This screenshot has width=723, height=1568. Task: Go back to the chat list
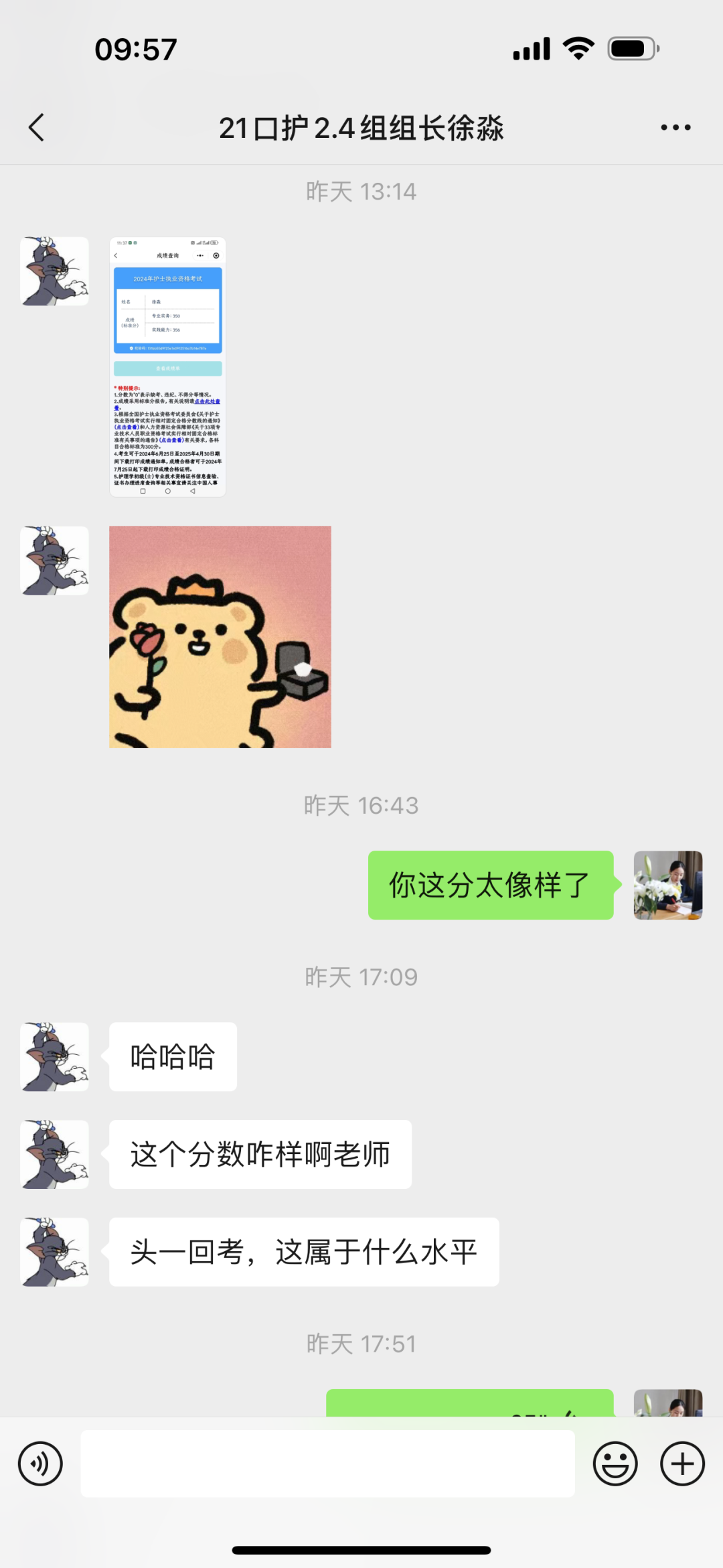pos(37,127)
